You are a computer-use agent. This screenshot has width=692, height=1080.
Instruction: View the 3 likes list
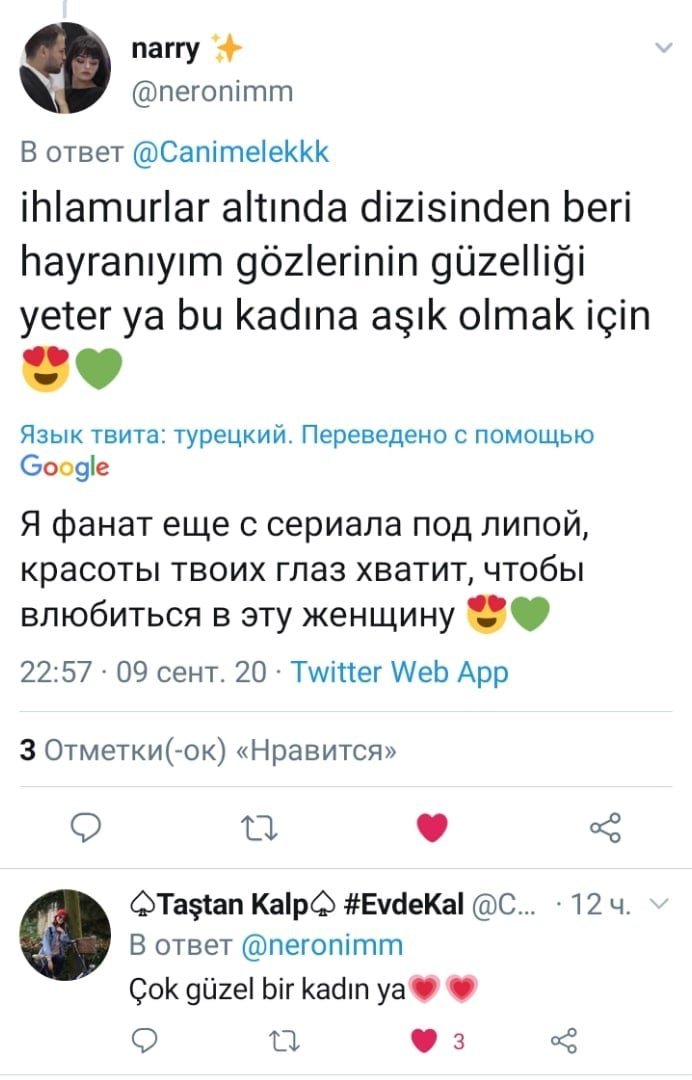[x=208, y=750]
